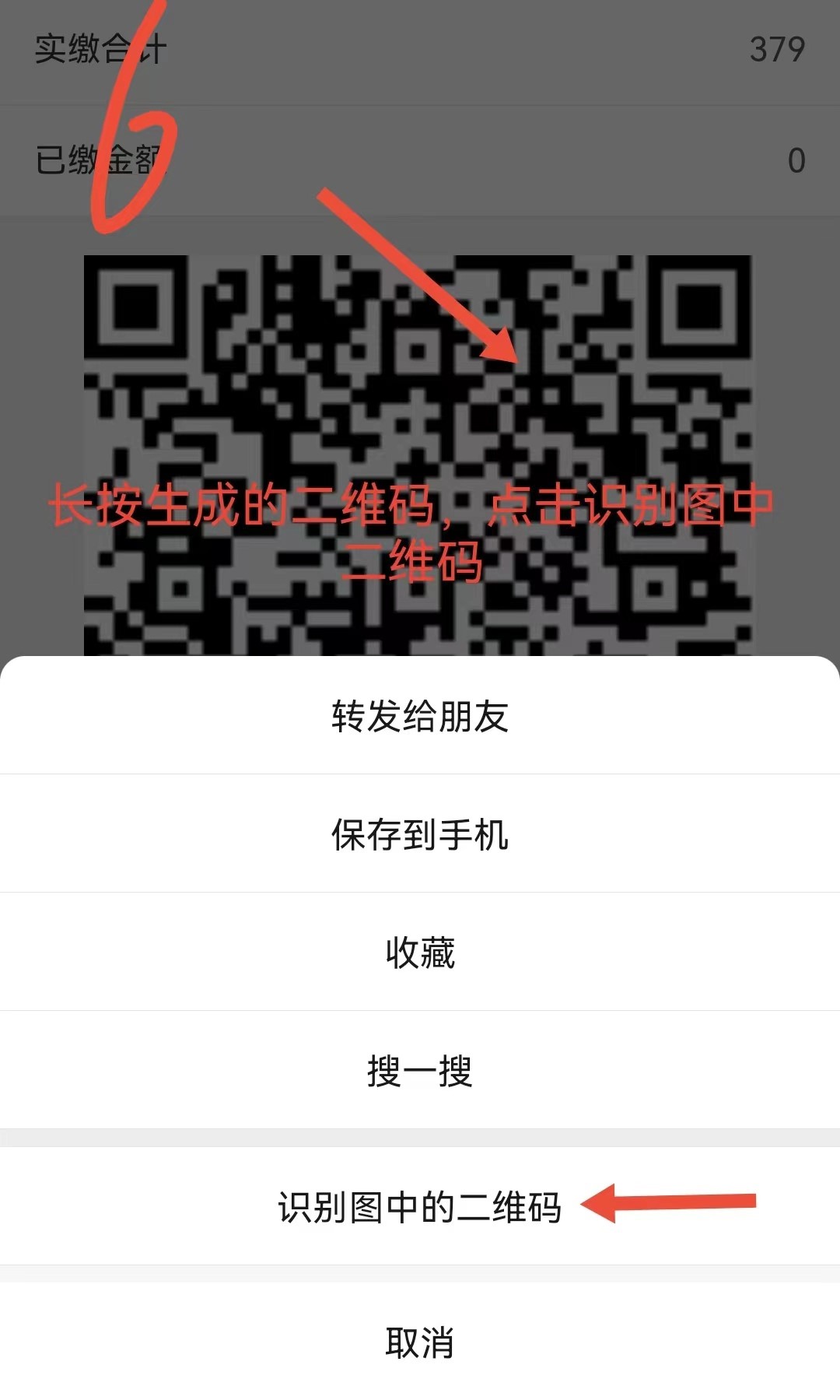The image size is (840, 1400).
Task: Select 识别图中的二维码 option
Action: click(420, 1206)
